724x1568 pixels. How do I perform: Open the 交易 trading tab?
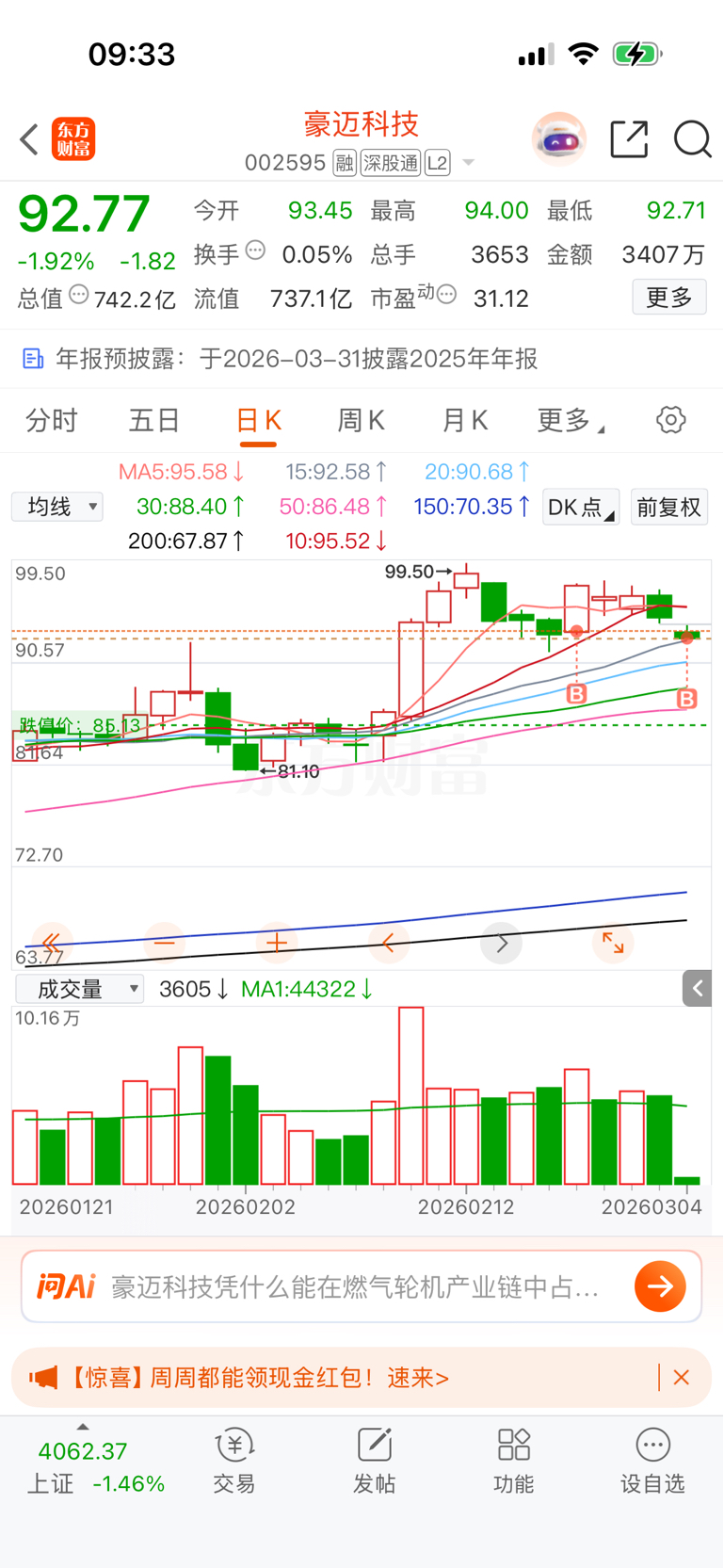pyautogui.click(x=234, y=1461)
